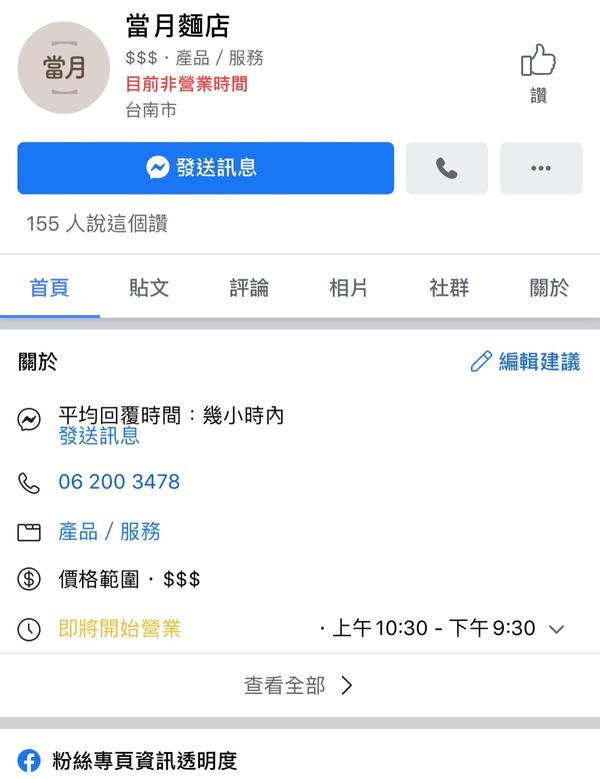Screen dimensions: 600x779
Task: Tap 編輯建議 to suggest edits
Action: [525, 362]
